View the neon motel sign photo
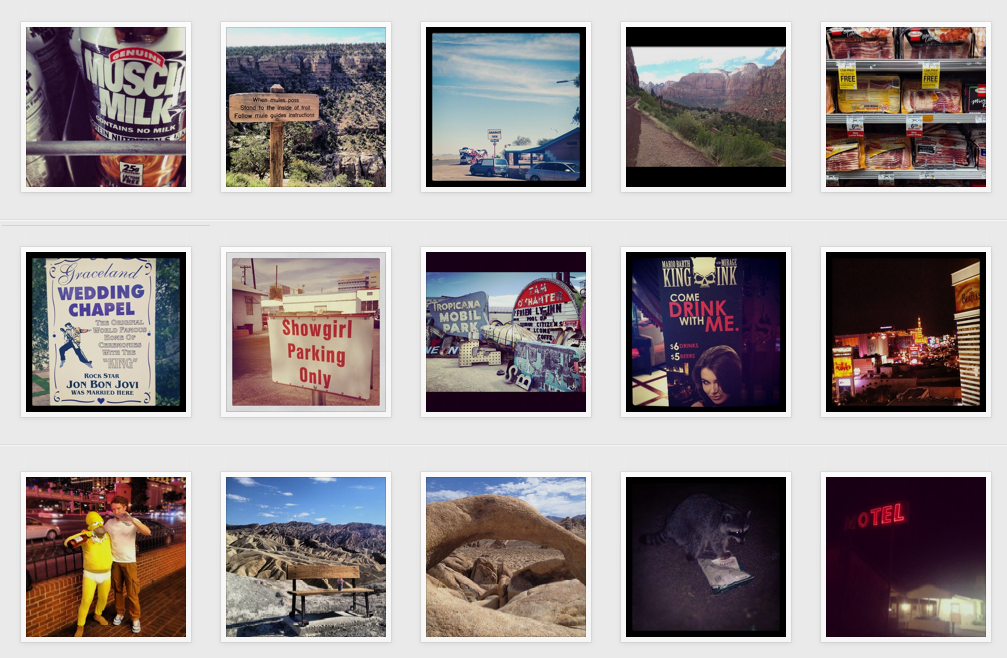 click(906, 557)
